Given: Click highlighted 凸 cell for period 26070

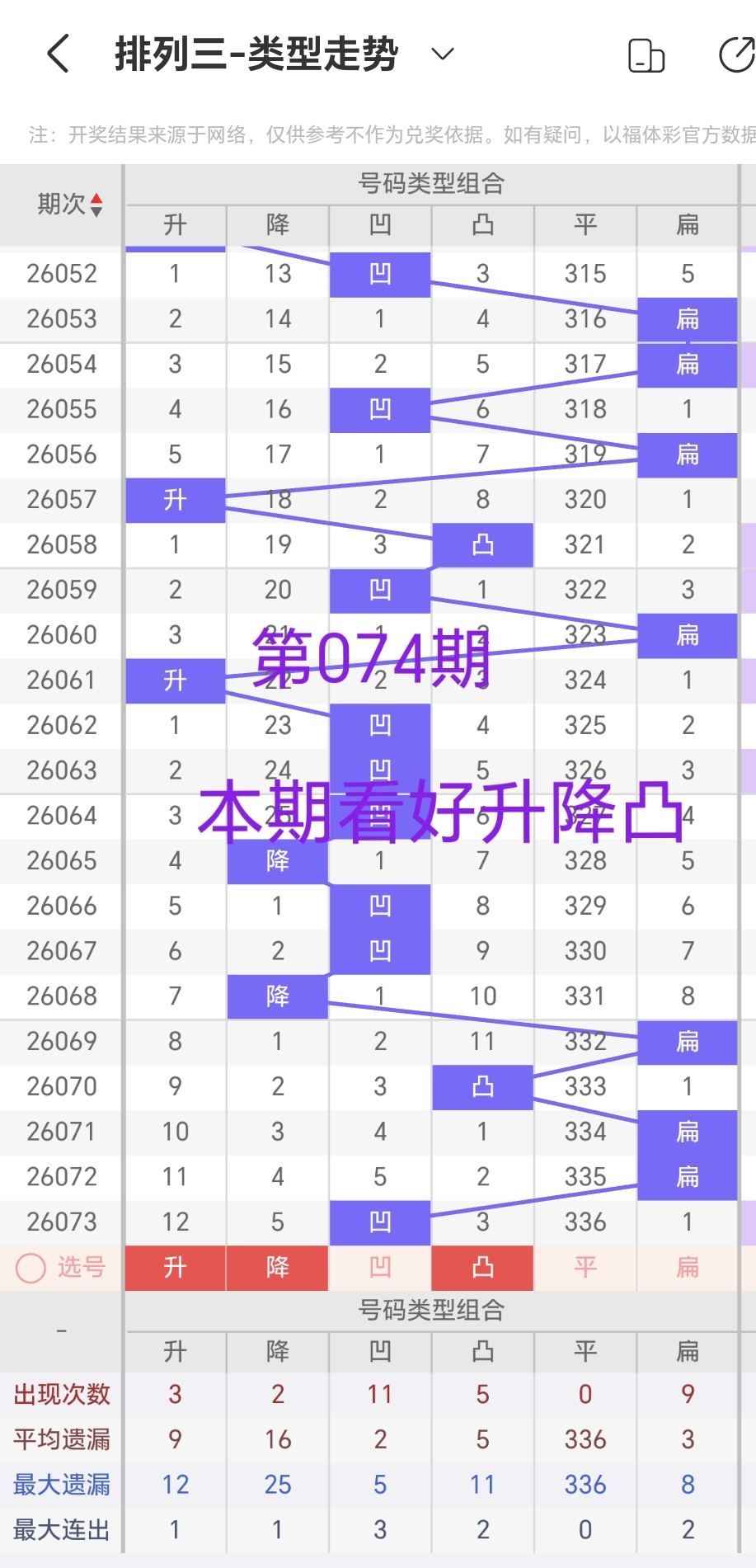Looking at the screenshot, I should point(482,1086).
